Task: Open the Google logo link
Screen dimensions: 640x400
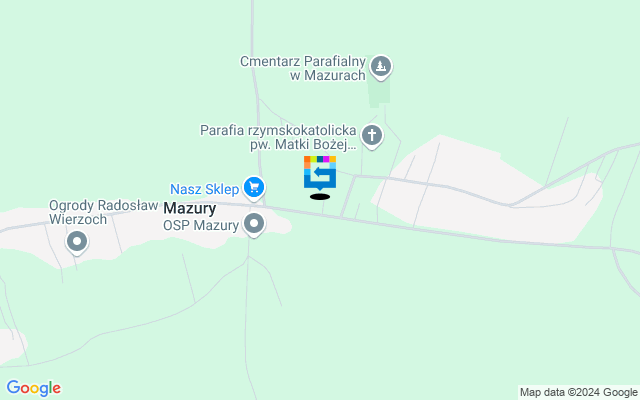Action: click(33, 388)
